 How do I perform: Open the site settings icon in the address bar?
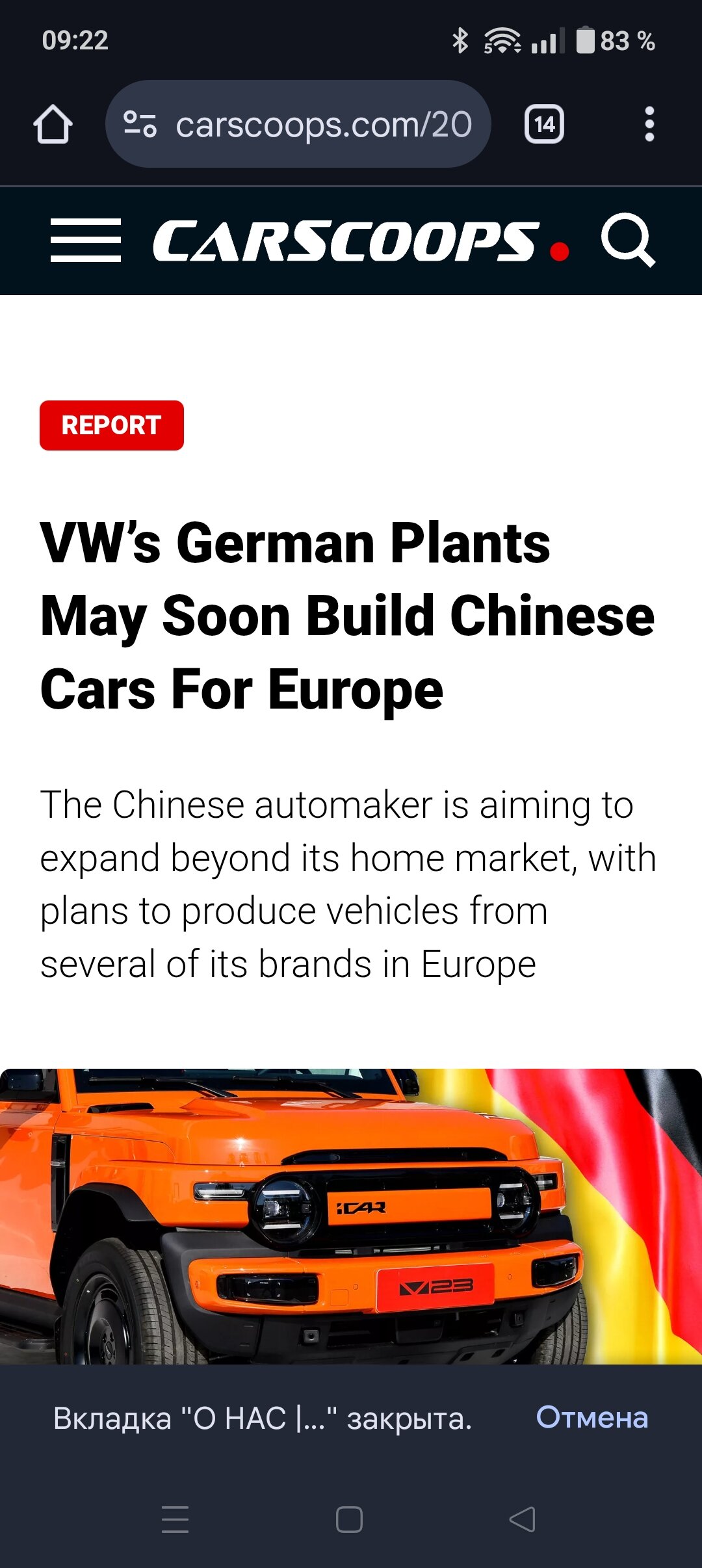click(140, 124)
